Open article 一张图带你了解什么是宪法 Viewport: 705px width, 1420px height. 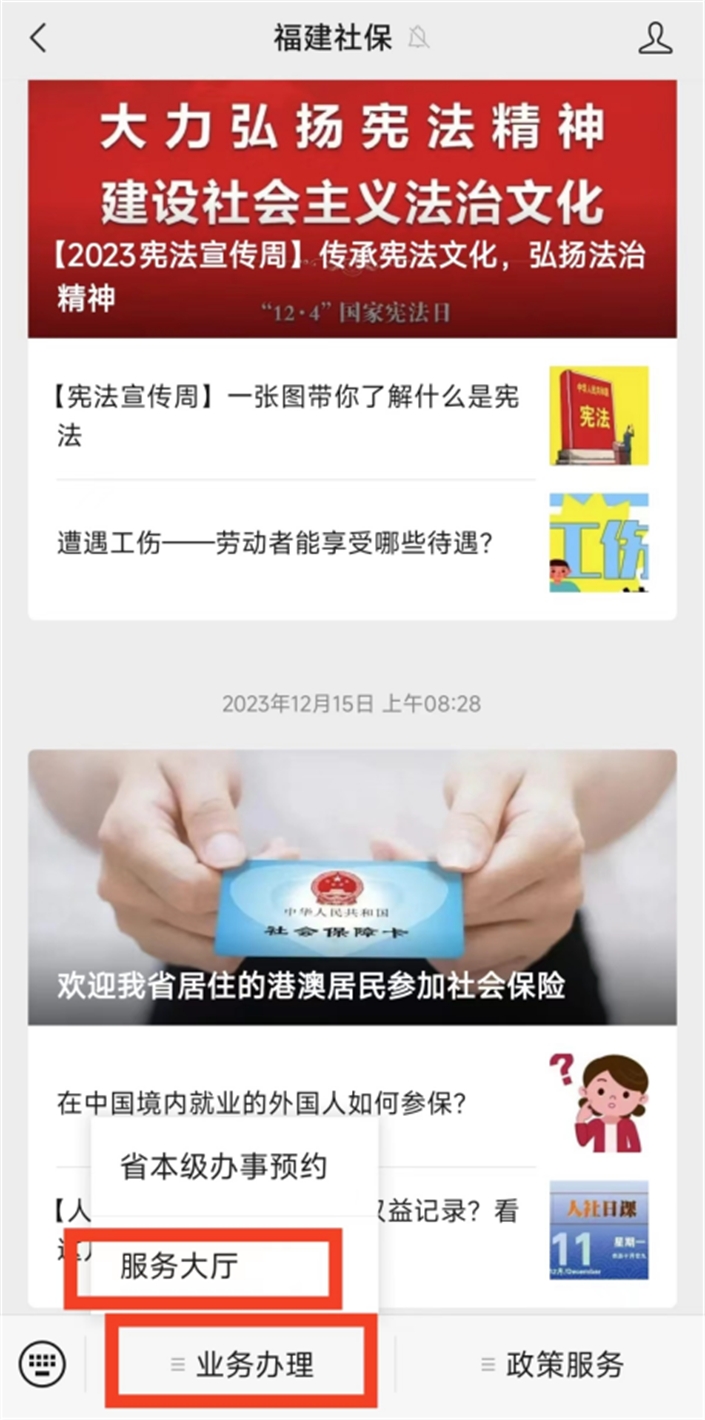click(290, 415)
